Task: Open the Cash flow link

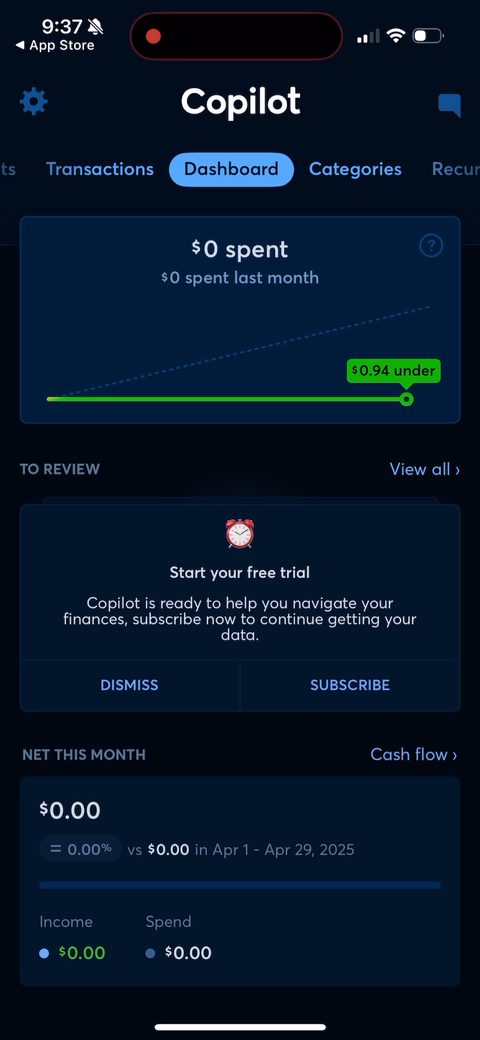Action: click(414, 755)
